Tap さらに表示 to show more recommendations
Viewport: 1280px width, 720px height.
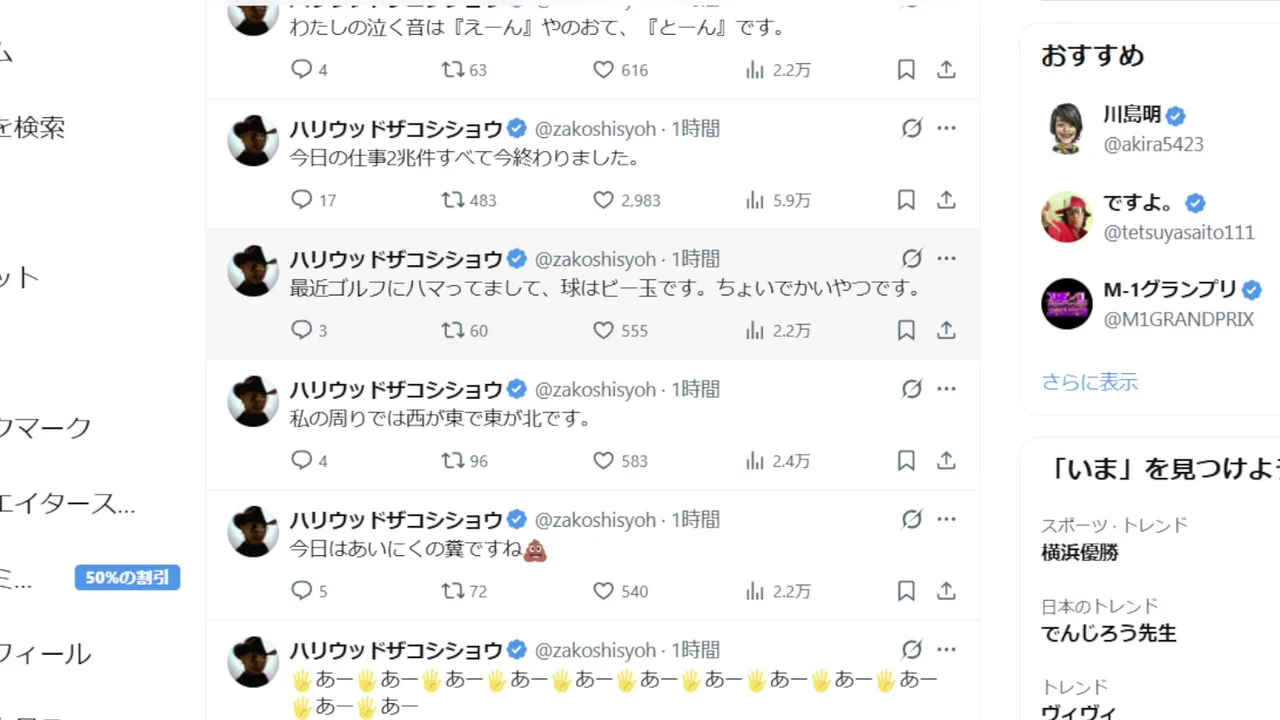[x=1089, y=382]
